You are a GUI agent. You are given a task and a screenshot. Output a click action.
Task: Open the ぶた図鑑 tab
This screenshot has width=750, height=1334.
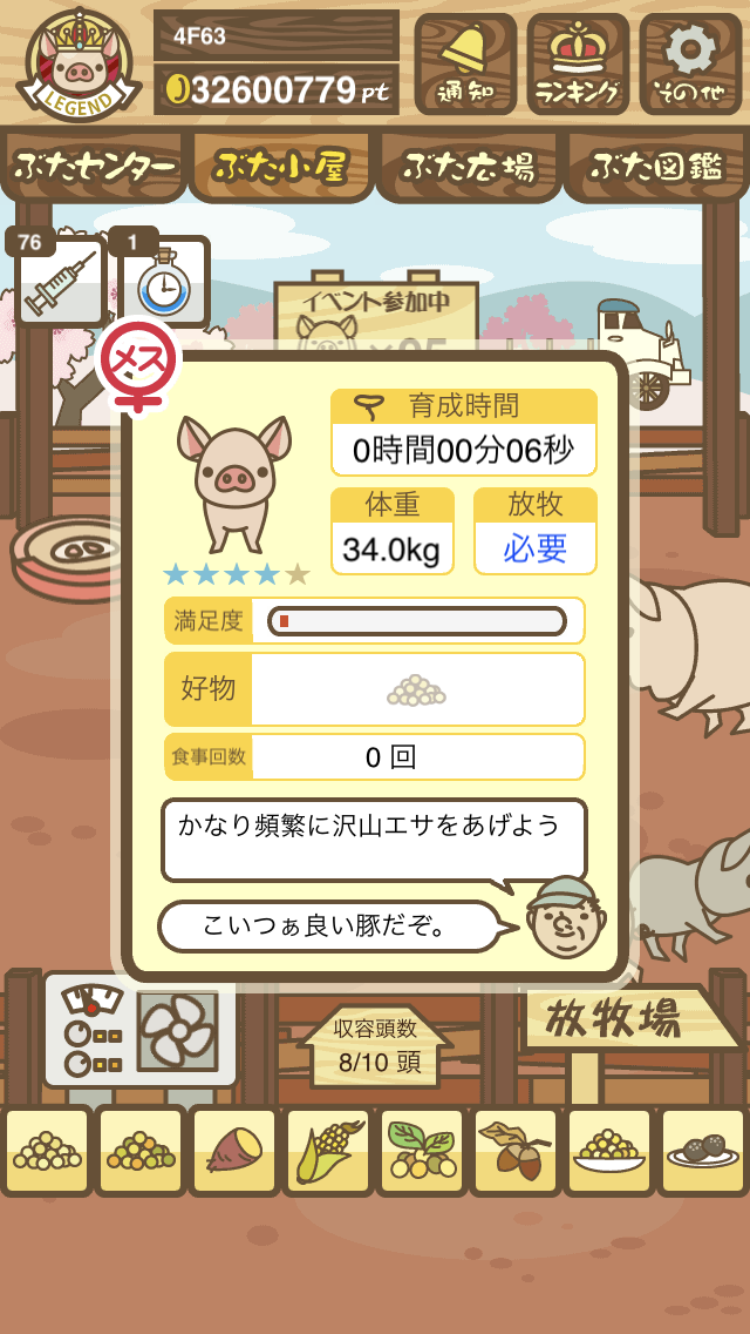tap(656, 166)
